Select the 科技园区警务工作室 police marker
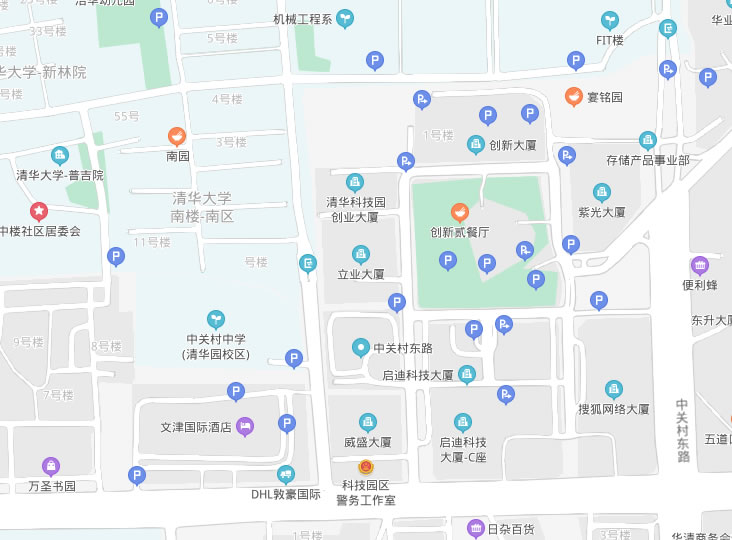The image size is (732, 540). 367,467
